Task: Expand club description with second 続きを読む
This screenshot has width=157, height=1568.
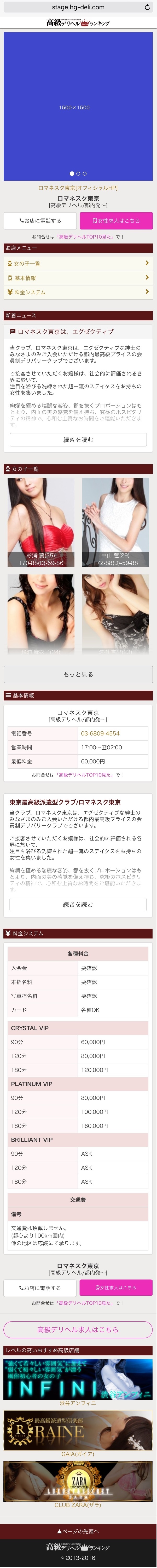Action: point(78,905)
